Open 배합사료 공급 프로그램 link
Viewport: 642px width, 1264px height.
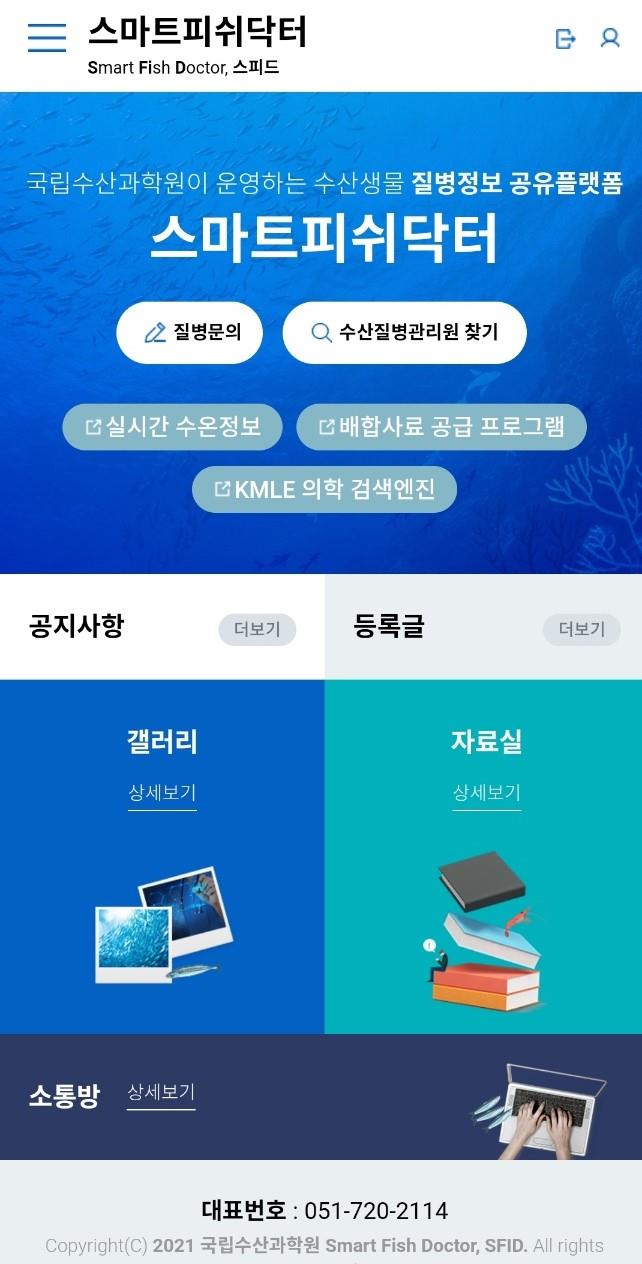441,427
